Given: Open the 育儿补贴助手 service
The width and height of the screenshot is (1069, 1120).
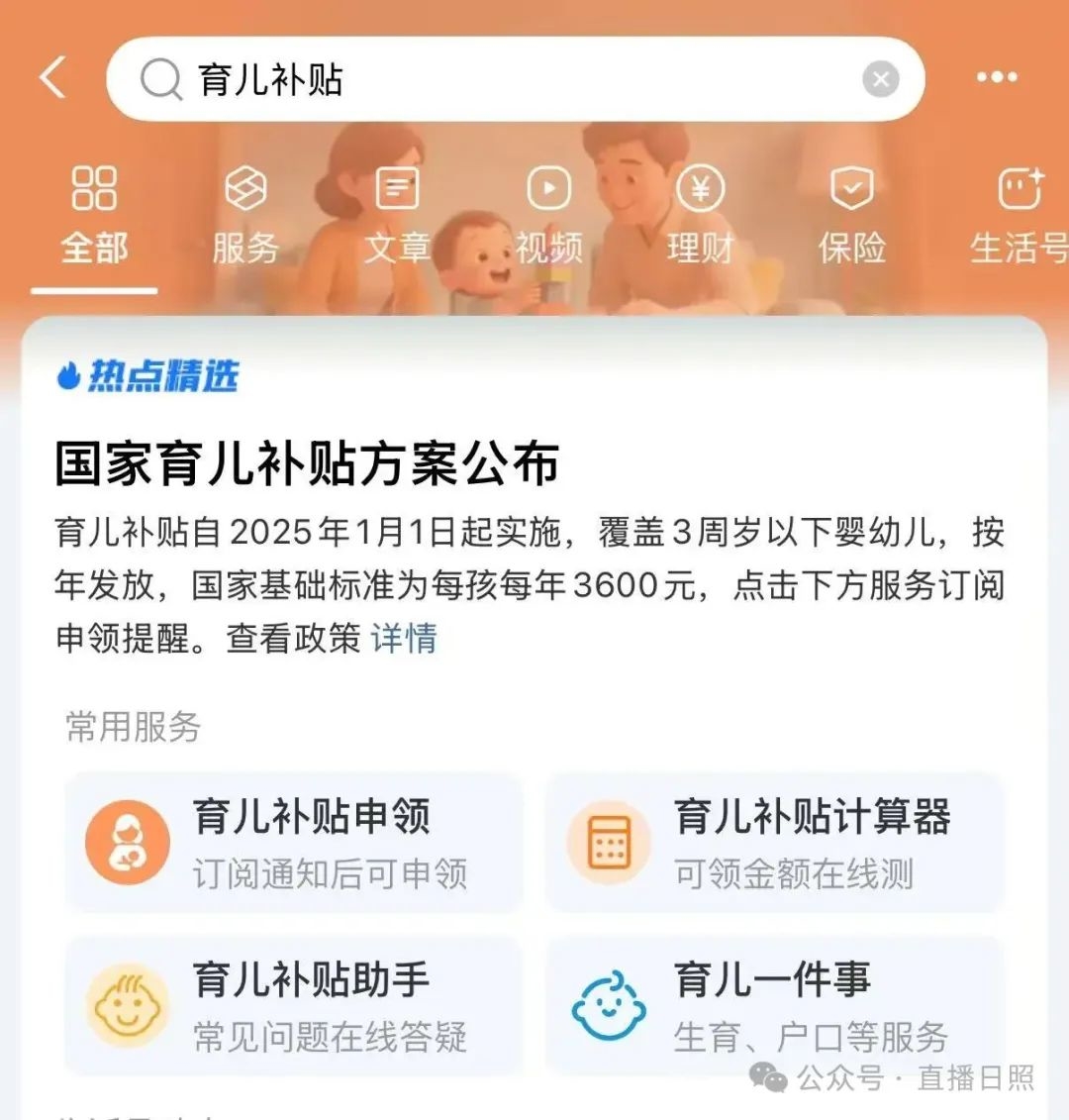Looking at the screenshot, I should 294,1006.
